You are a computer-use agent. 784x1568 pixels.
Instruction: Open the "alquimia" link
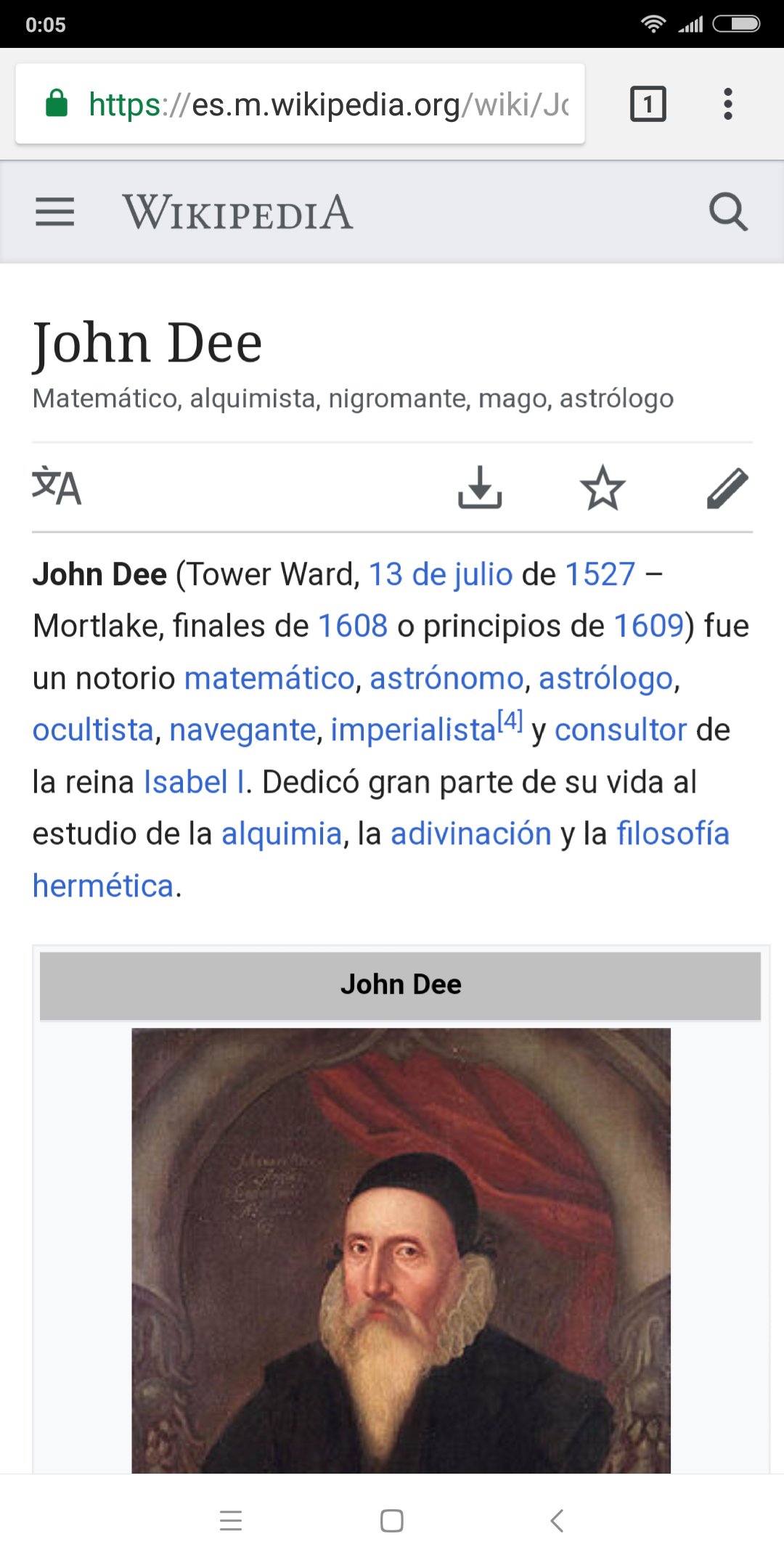pyautogui.click(x=282, y=834)
